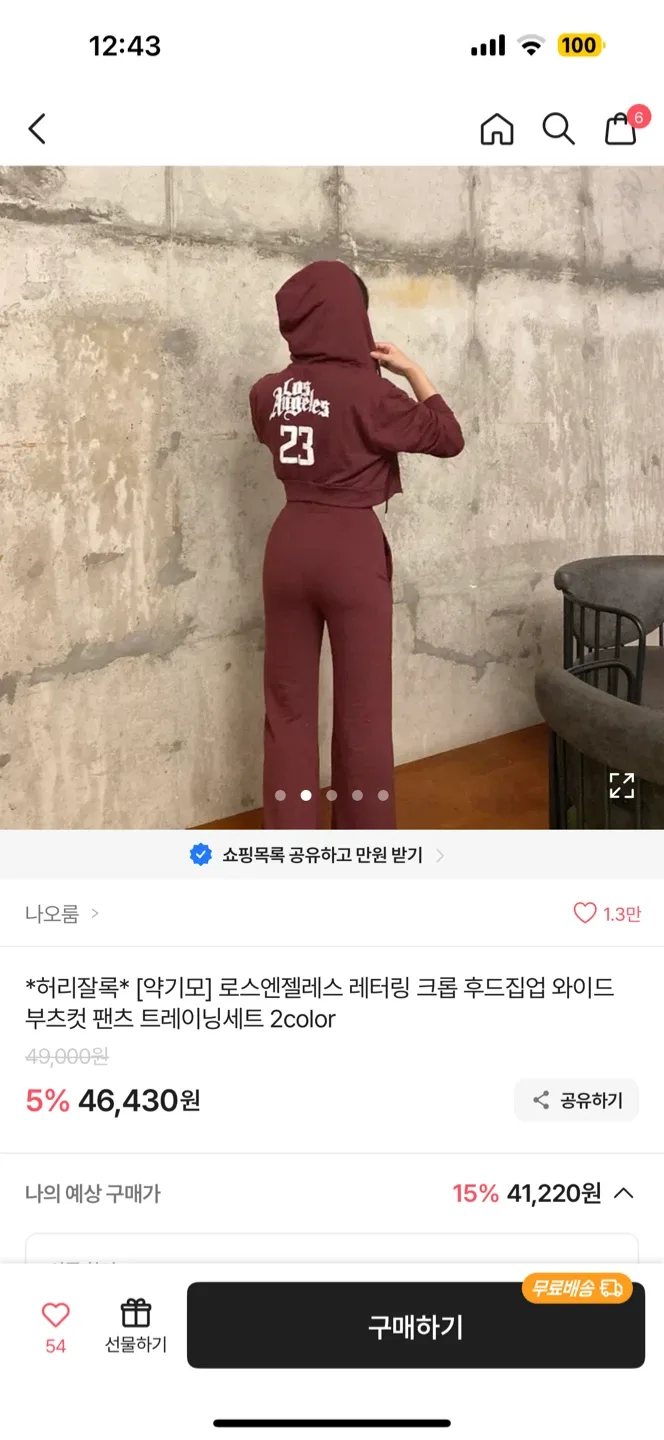Screen dimensions: 664x1440
Task: Expand the product image to fullscreen
Action: point(622,785)
